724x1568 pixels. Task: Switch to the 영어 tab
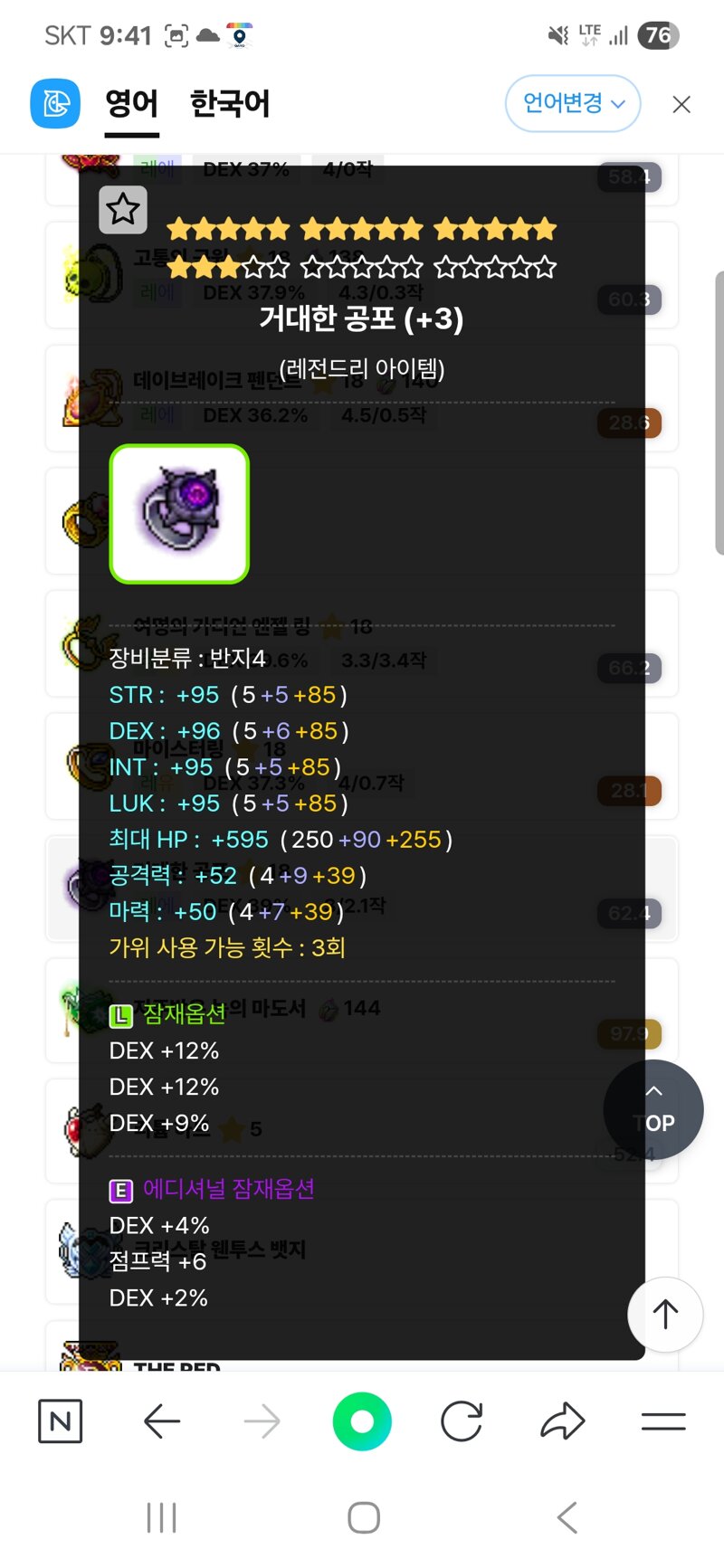[132, 104]
